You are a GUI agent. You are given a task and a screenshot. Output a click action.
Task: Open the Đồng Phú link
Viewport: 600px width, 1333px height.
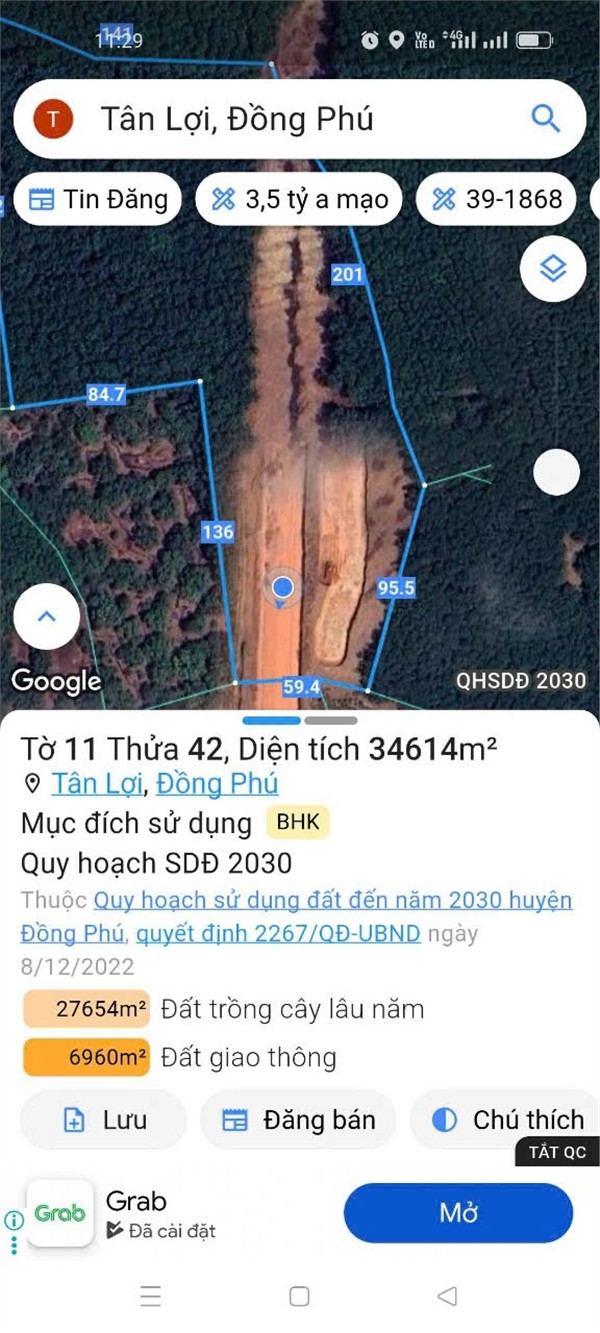(x=217, y=784)
